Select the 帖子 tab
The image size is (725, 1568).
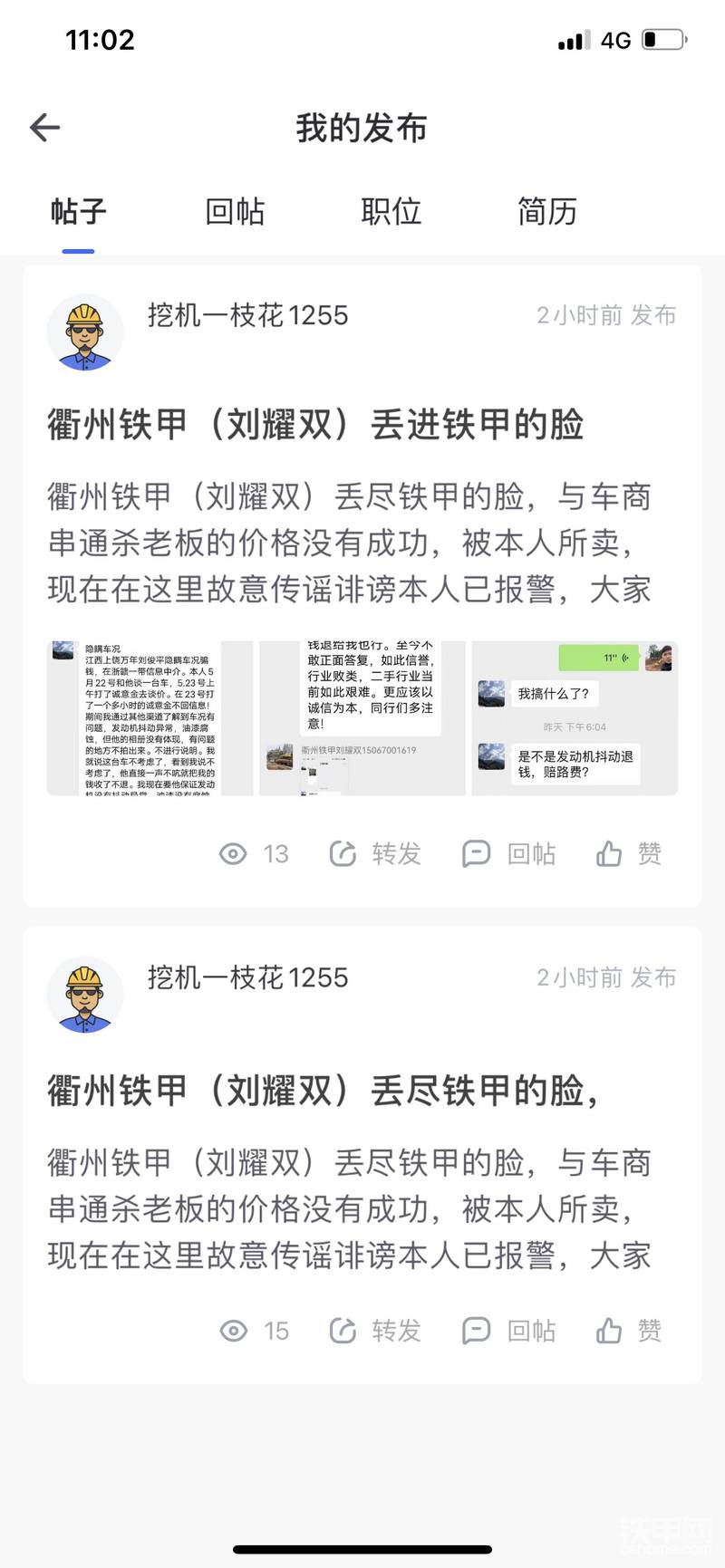click(79, 212)
